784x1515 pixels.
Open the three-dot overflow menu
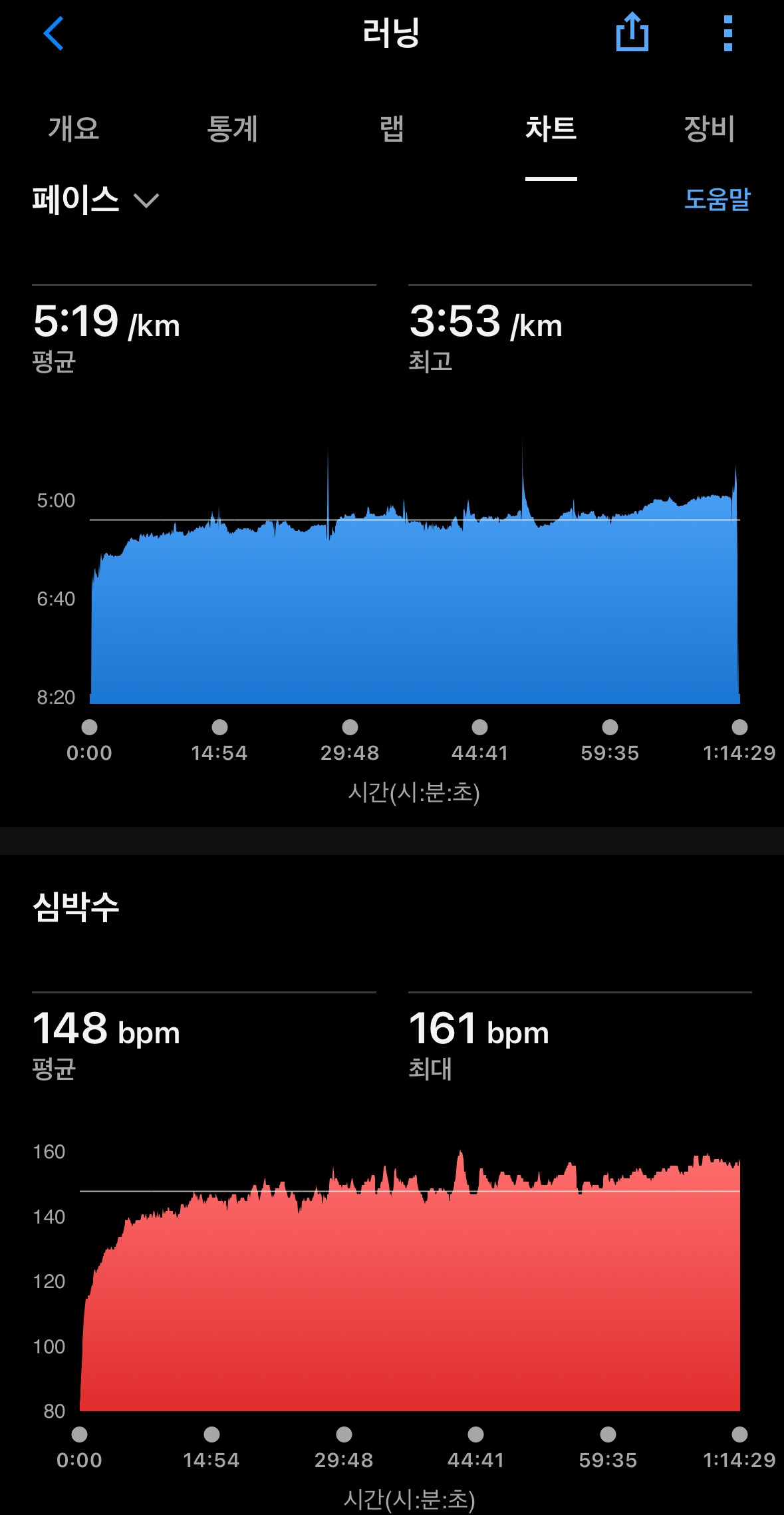[727, 33]
